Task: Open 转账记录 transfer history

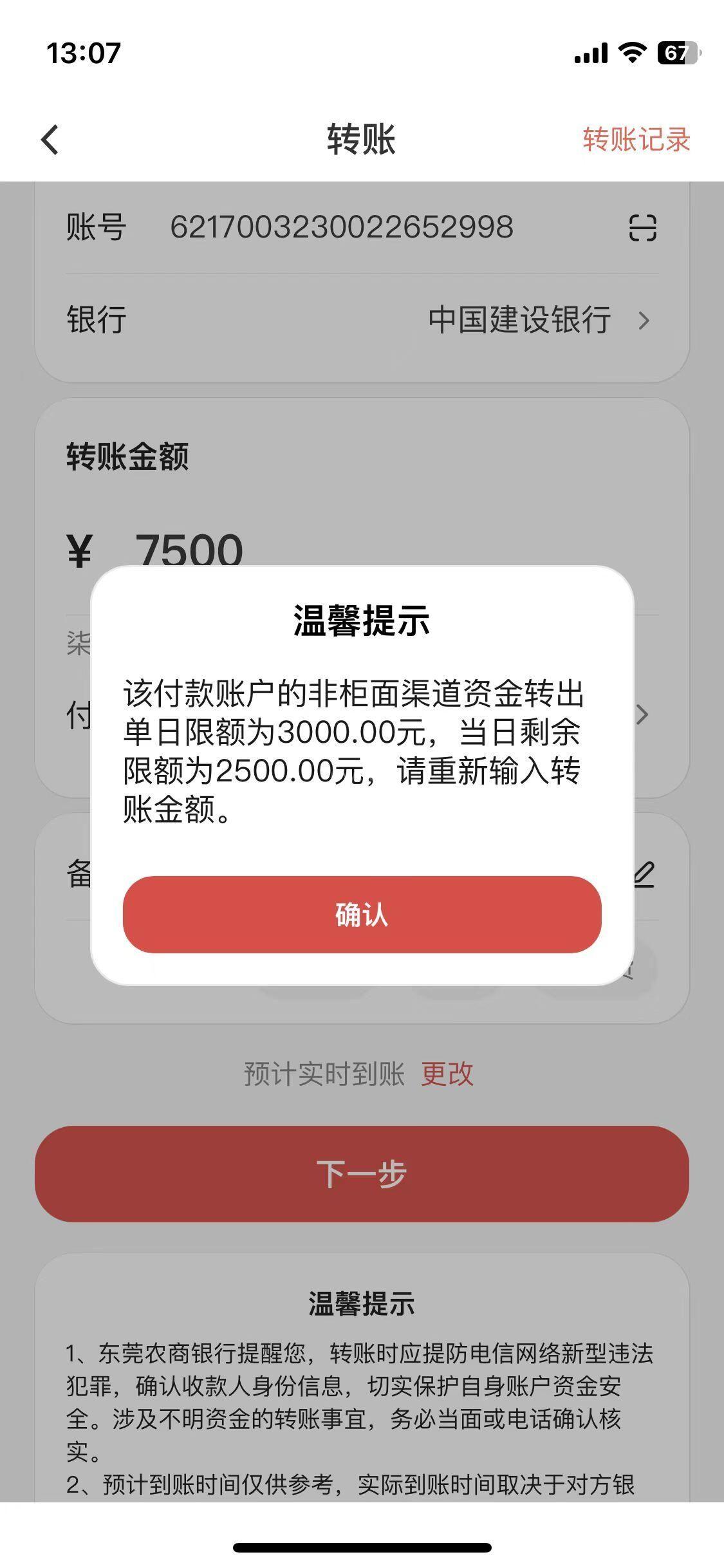Action: pos(636,140)
